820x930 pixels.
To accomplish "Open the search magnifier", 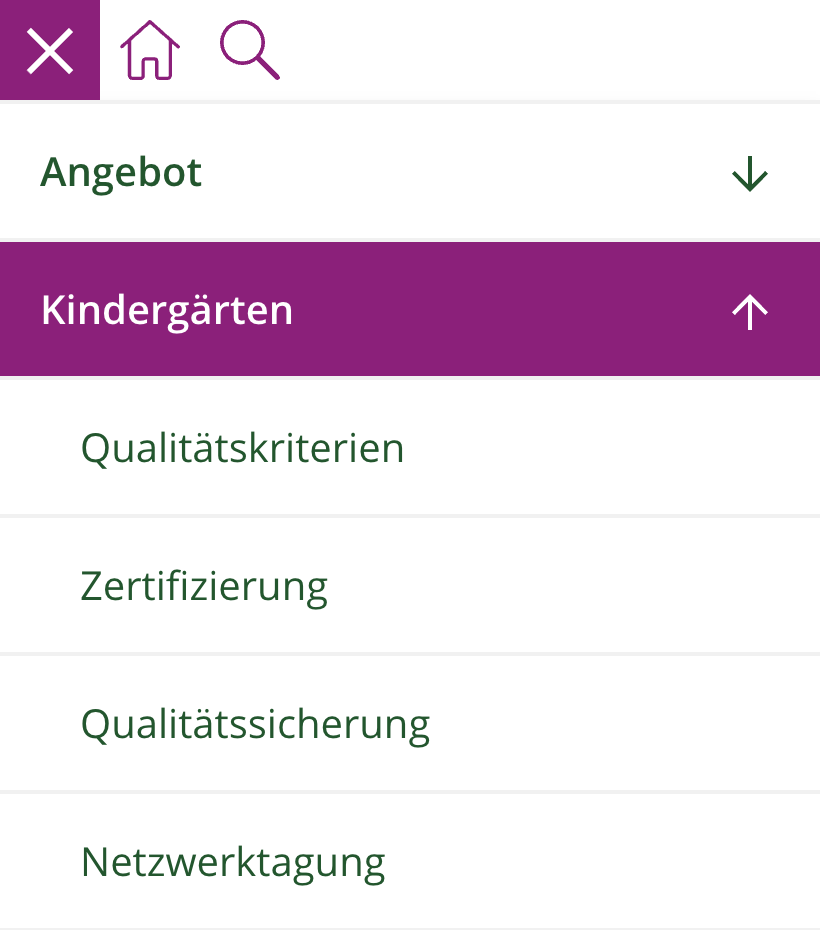I will [x=249, y=50].
